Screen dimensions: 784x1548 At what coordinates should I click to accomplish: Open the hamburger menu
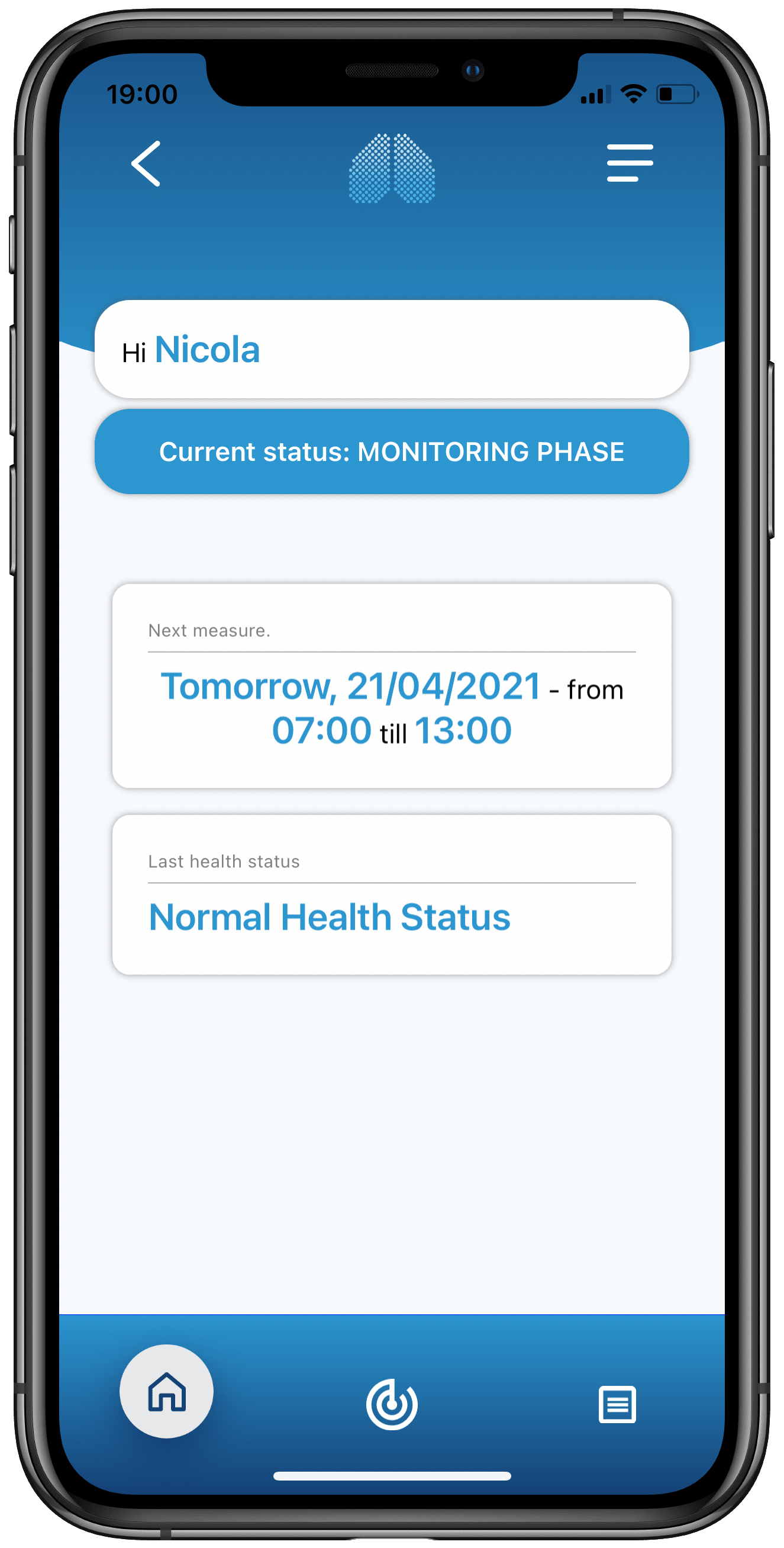(x=630, y=163)
